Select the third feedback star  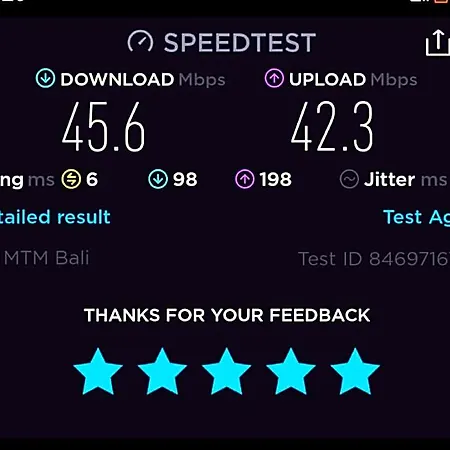[x=226, y=371]
